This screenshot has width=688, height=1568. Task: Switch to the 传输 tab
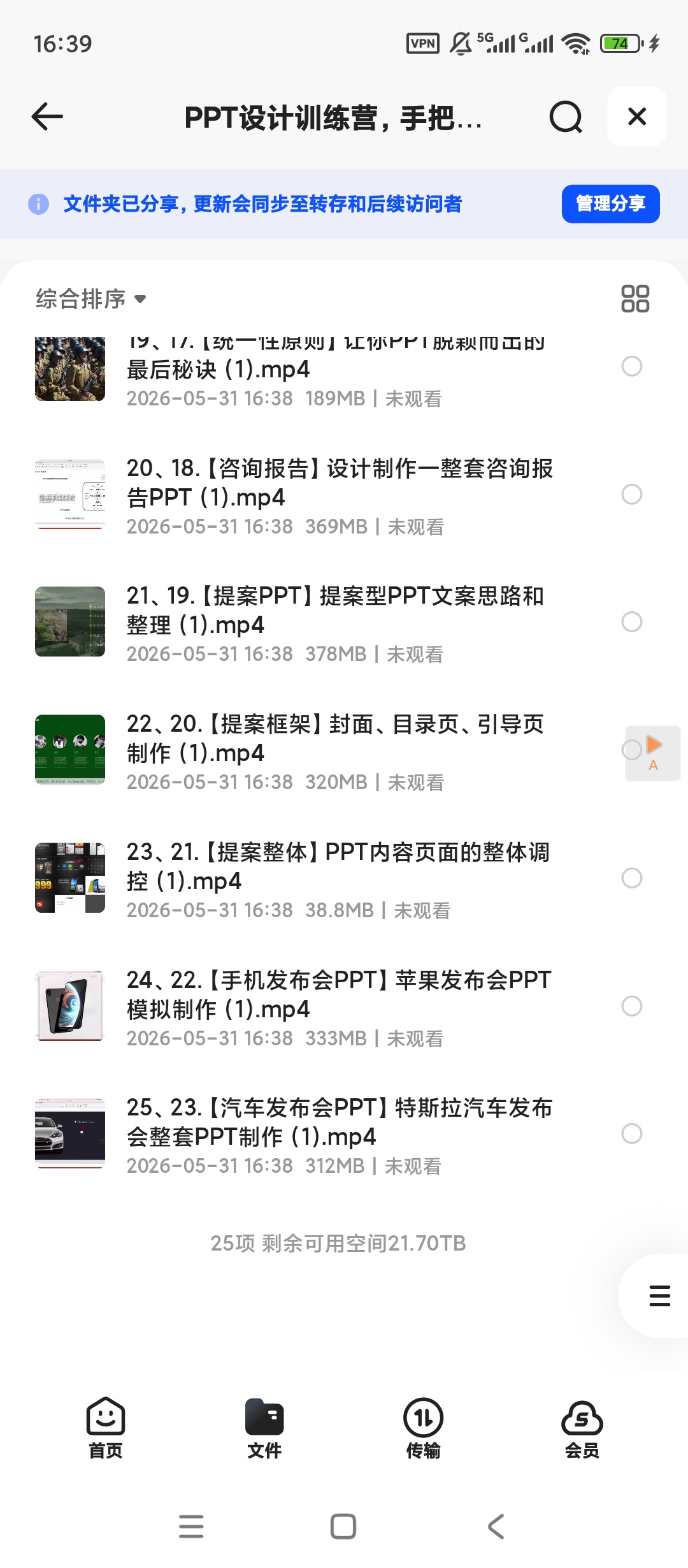pyautogui.click(x=423, y=1428)
